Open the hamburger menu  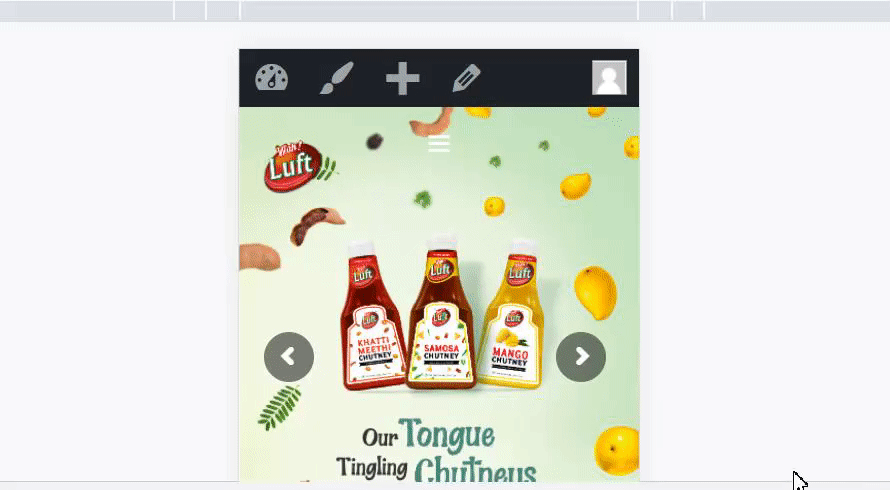coord(438,144)
